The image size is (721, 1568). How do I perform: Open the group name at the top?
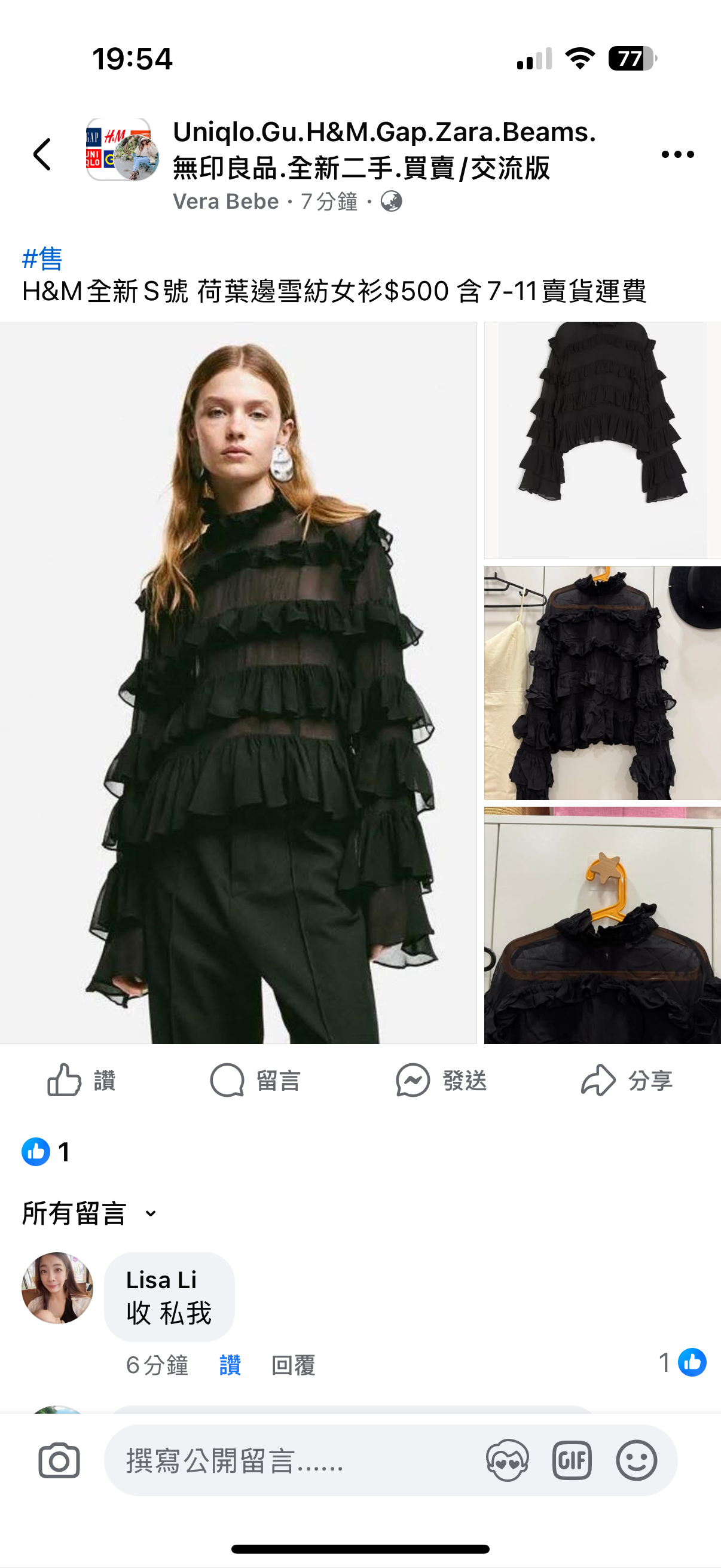tap(383, 149)
